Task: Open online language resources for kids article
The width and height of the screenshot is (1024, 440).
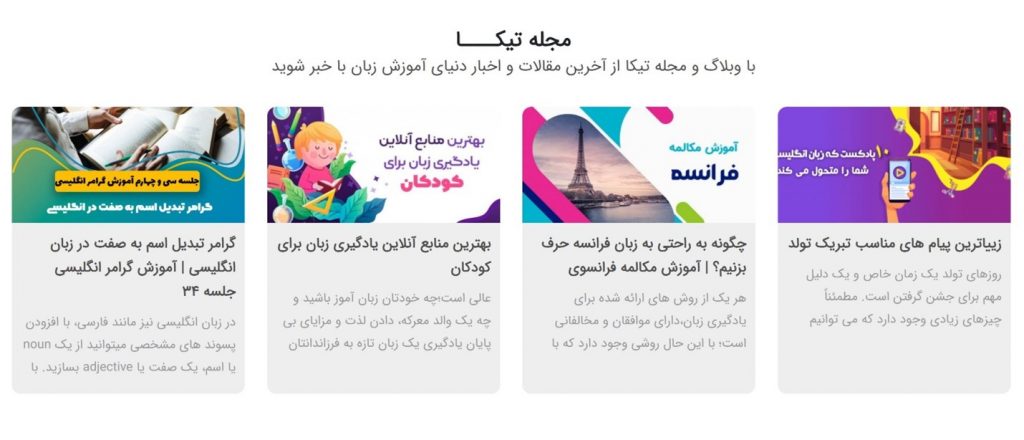Action: tap(384, 255)
